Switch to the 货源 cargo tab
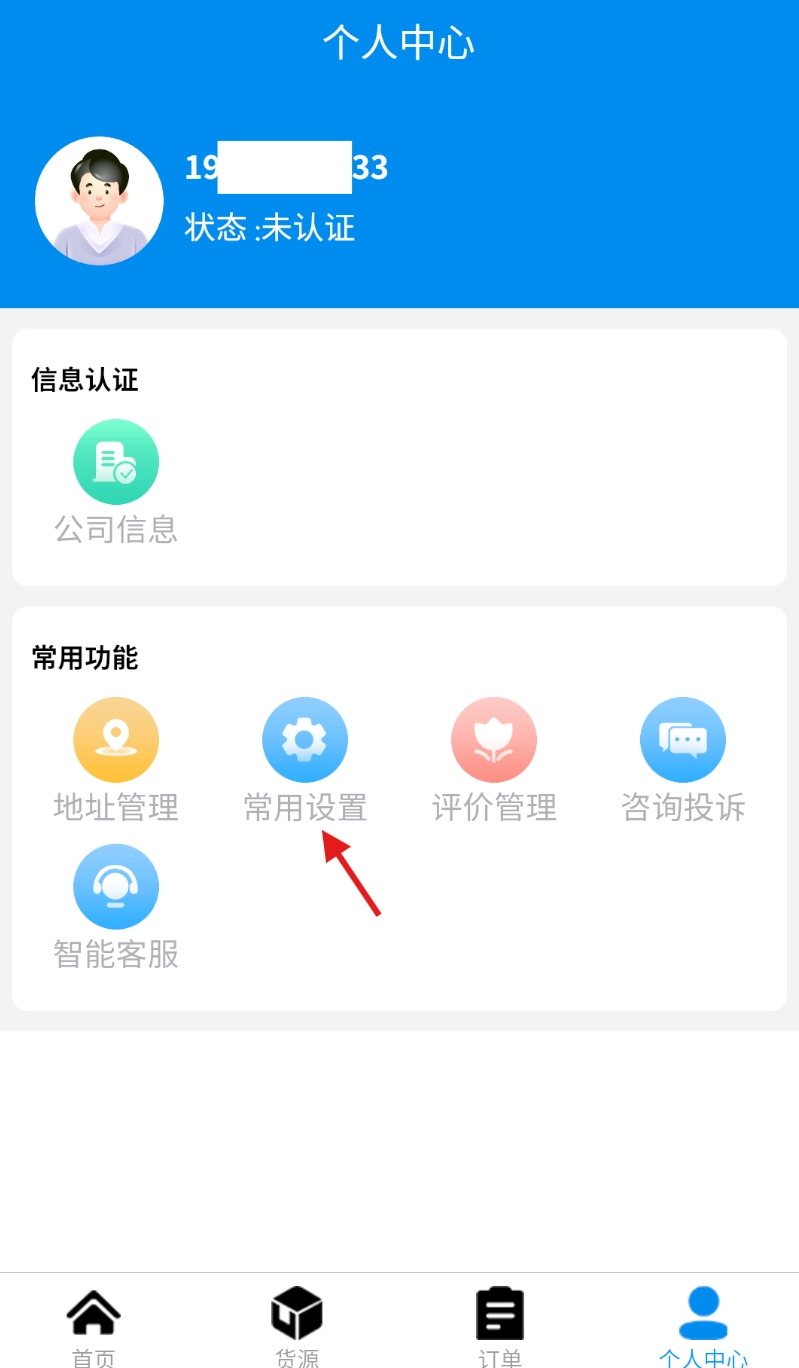The height and width of the screenshot is (1368, 799). [297, 1324]
